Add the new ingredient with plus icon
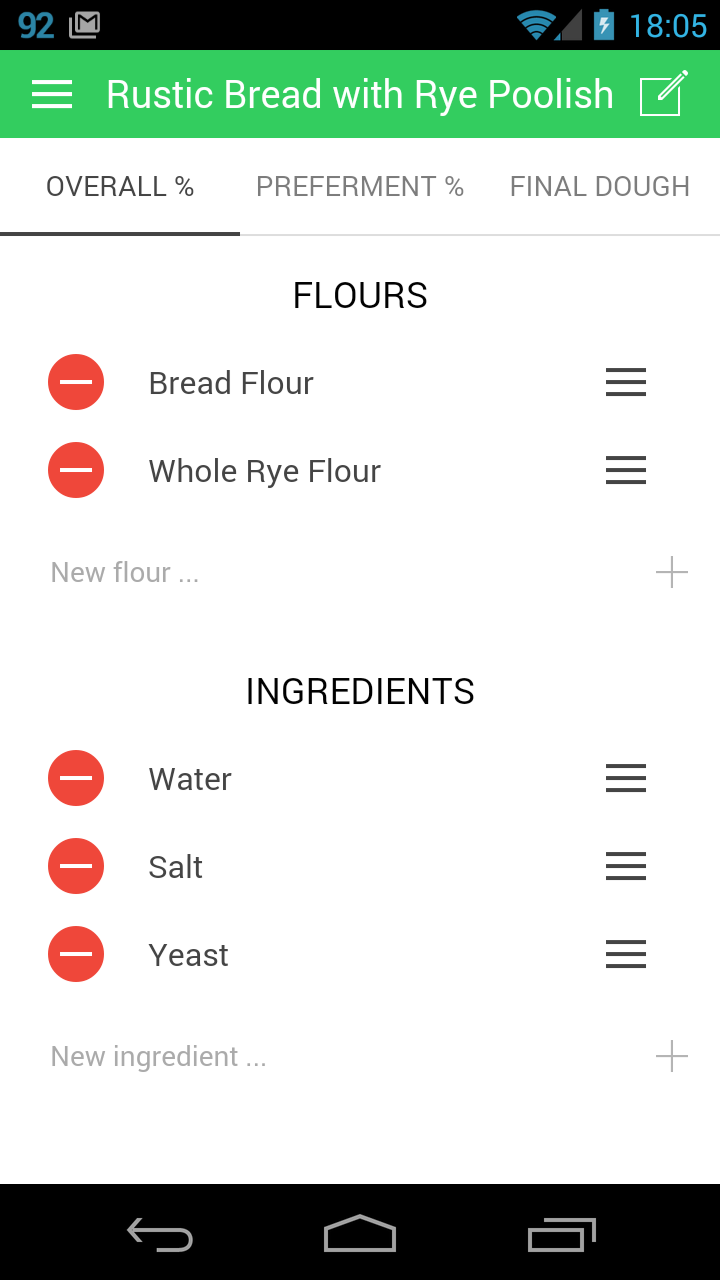The image size is (720, 1280). coord(672,1057)
